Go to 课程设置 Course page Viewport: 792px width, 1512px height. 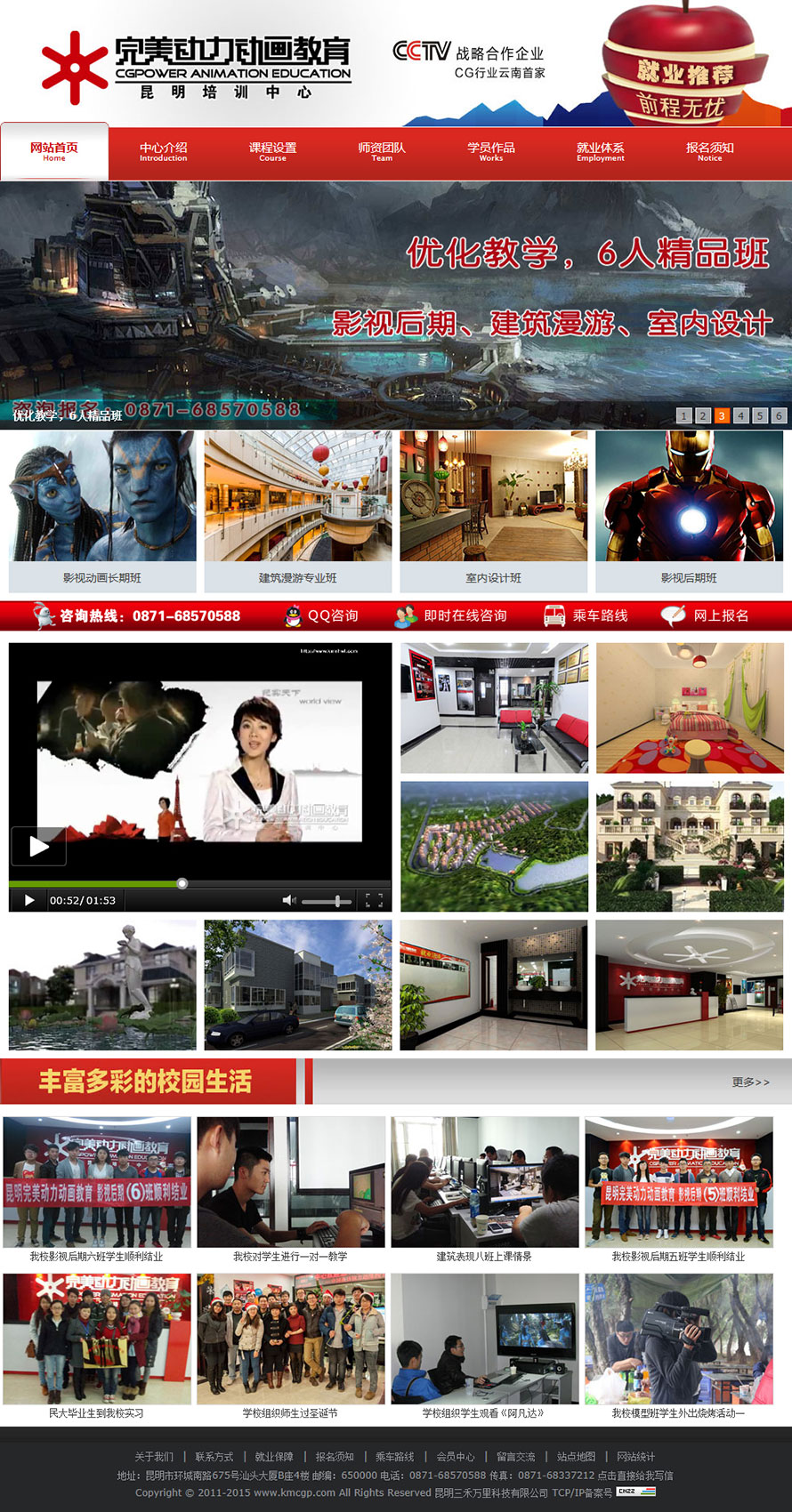tap(273, 151)
